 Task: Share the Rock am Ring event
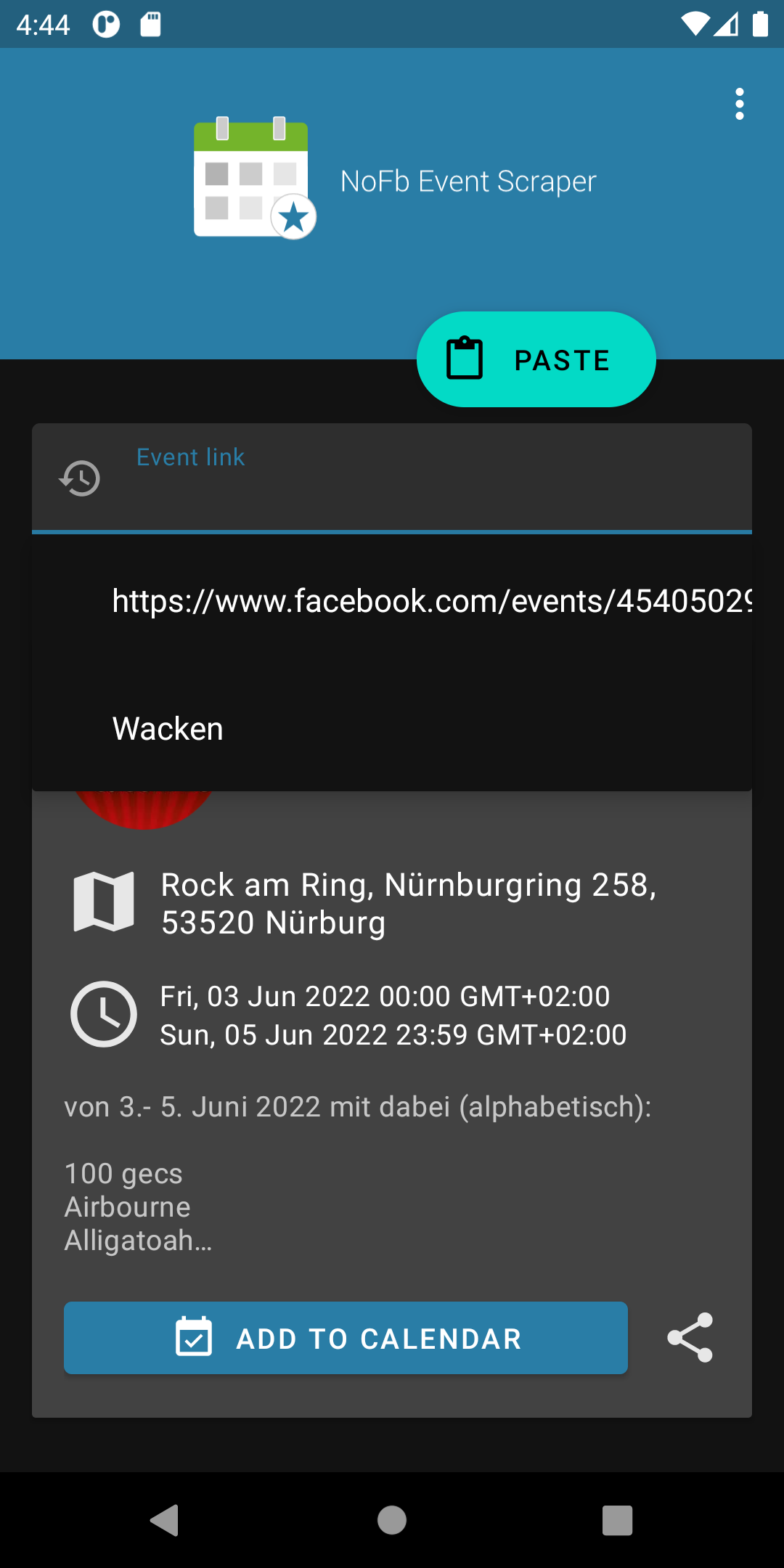(x=690, y=1338)
